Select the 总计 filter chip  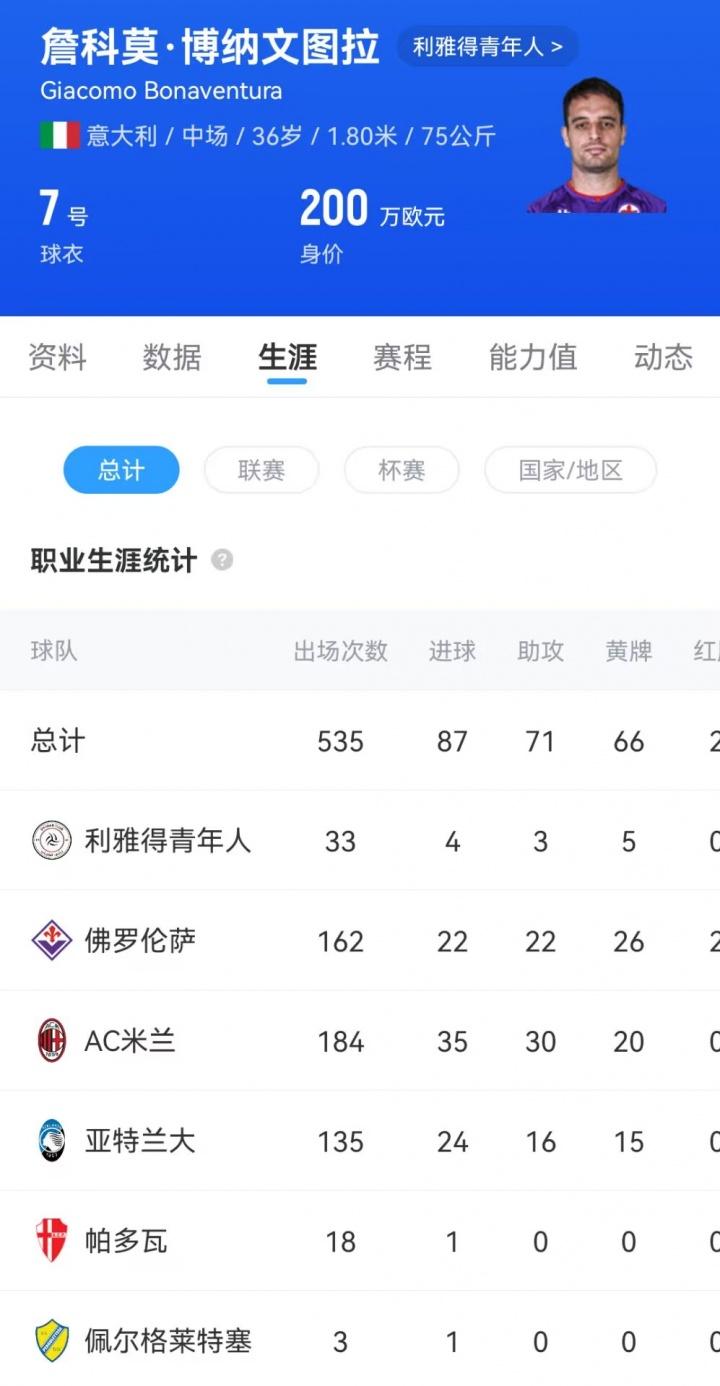click(121, 470)
